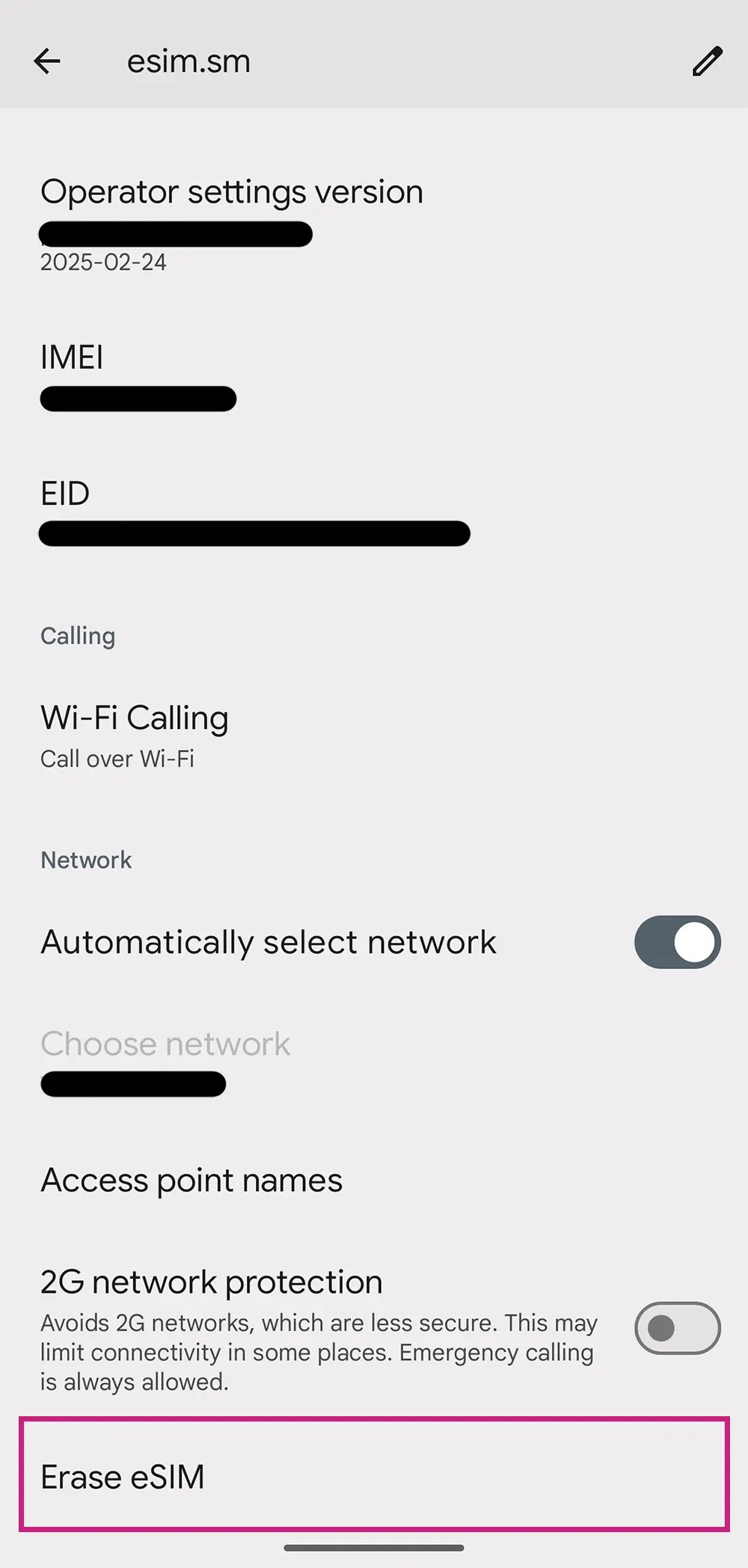The height and width of the screenshot is (1568, 748).
Task: Open Wi-Fi Calling settings
Action: tap(135, 734)
